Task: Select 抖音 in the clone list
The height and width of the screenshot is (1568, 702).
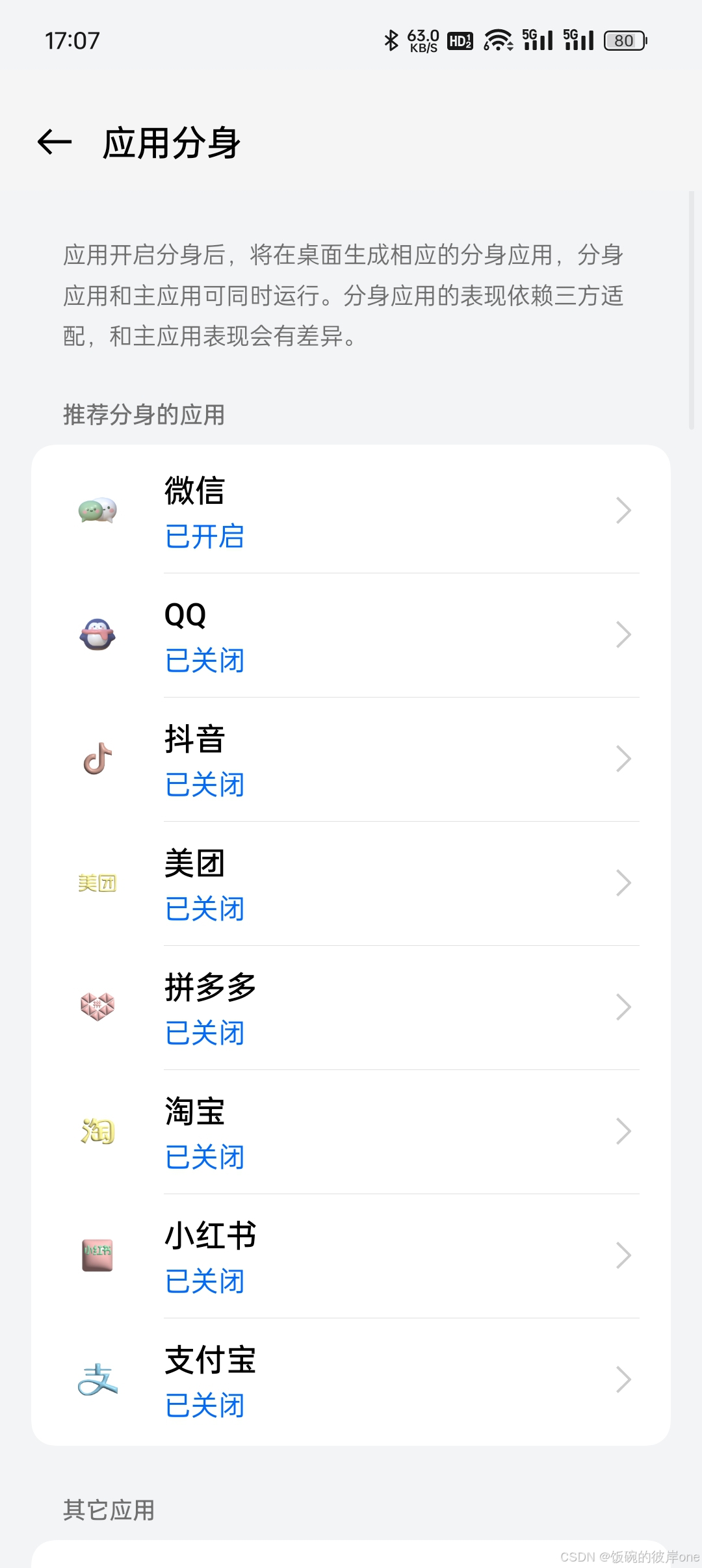Action: (351, 759)
